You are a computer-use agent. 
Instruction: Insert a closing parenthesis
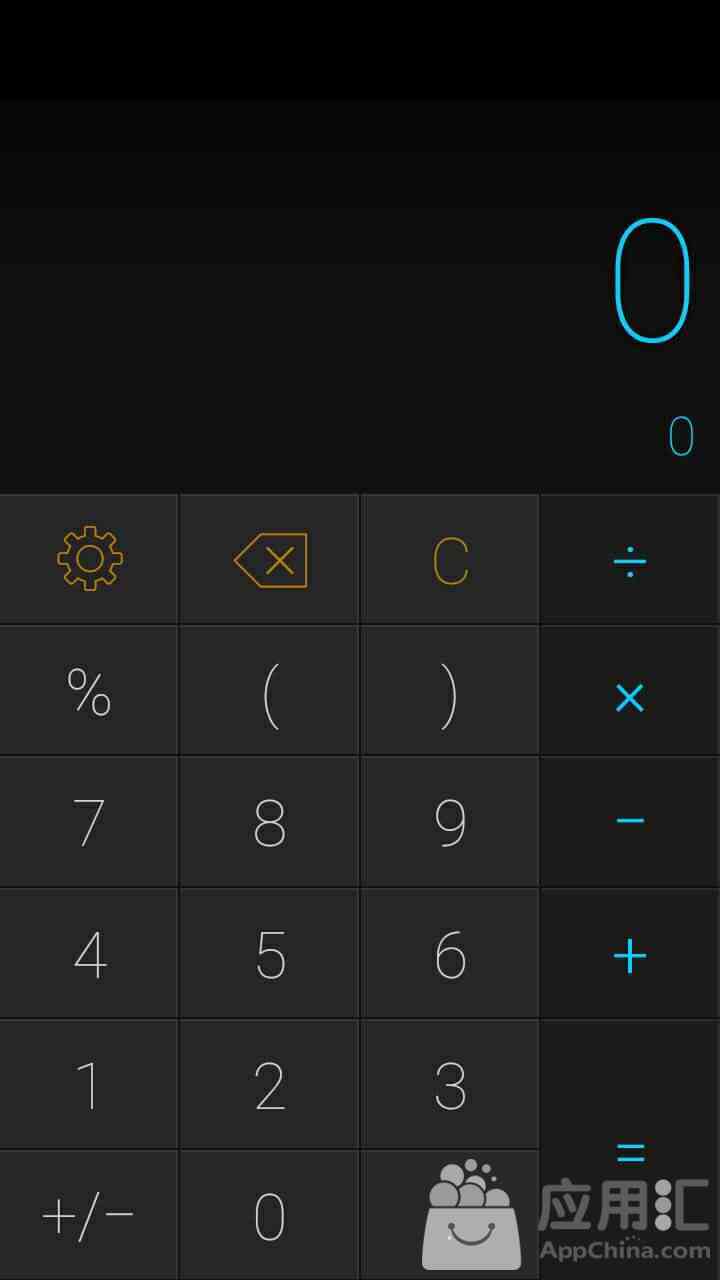pyautogui.click(x=449, y=691)
